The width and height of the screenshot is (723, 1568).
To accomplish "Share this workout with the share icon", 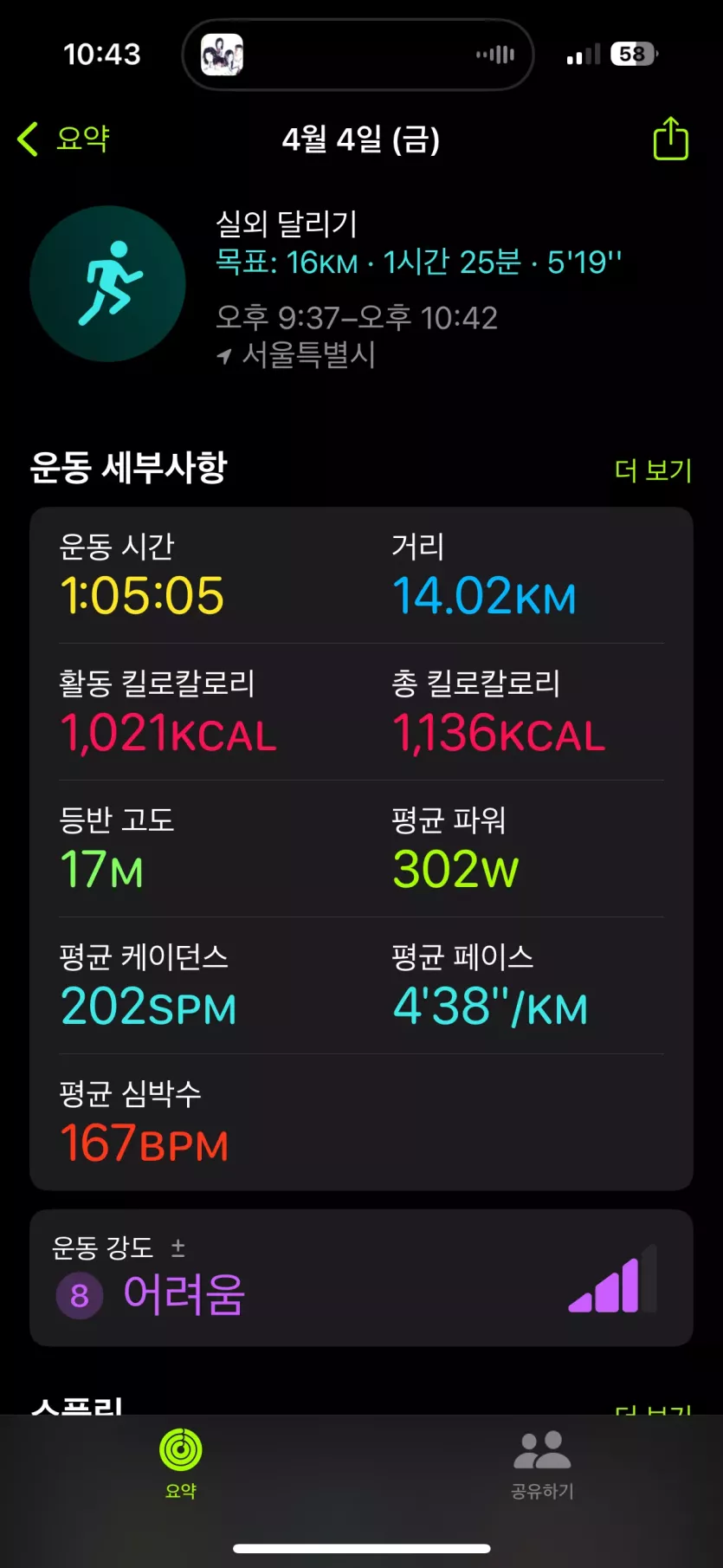I will point(670,139).
